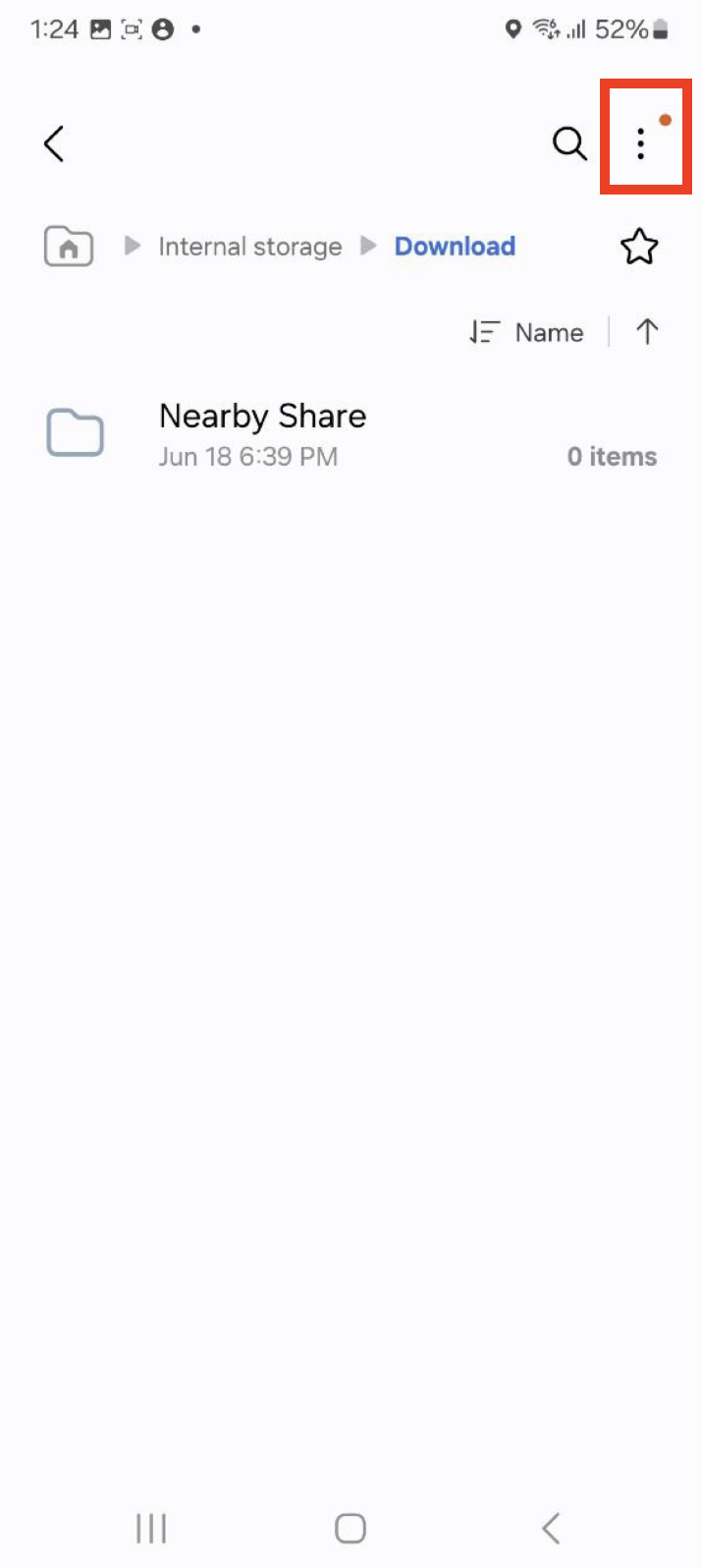
Task: Open the three-dot more options menu
Action: point(641,144)
